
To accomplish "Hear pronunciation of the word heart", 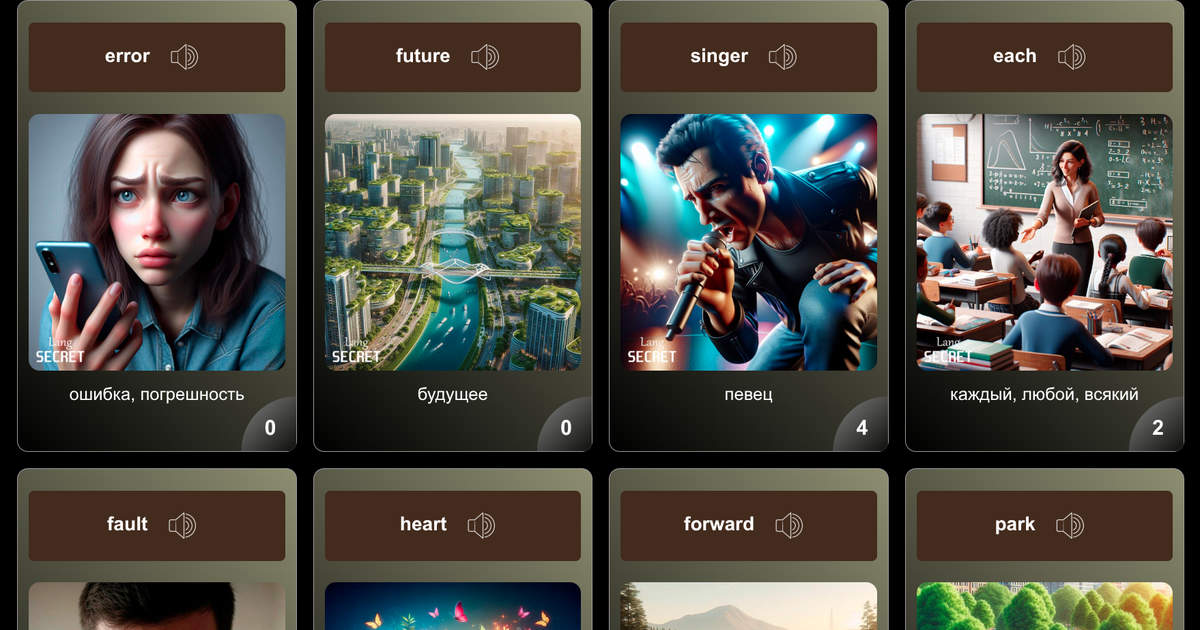I will tap(481, 525).
